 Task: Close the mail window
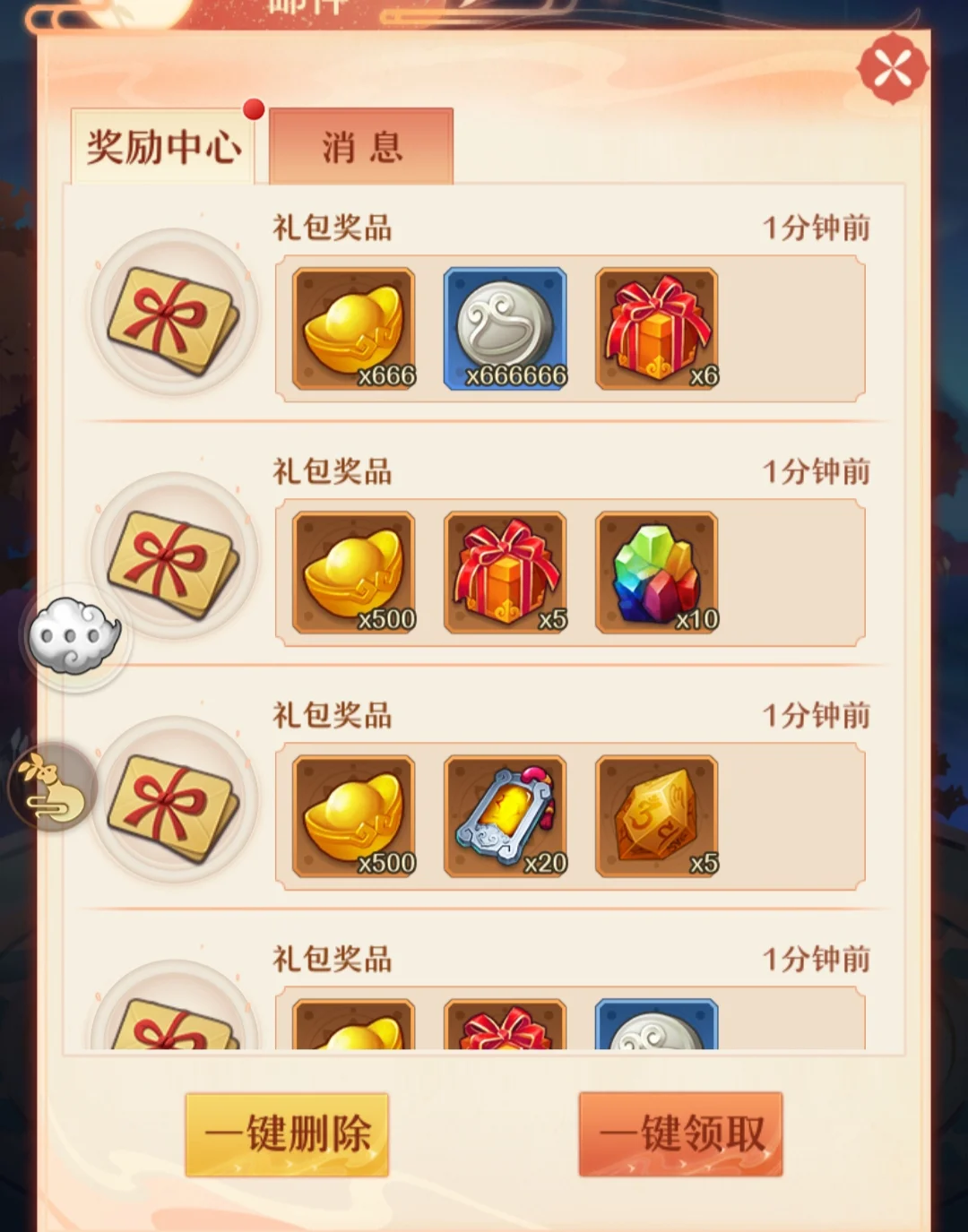[x=892, y=68]
